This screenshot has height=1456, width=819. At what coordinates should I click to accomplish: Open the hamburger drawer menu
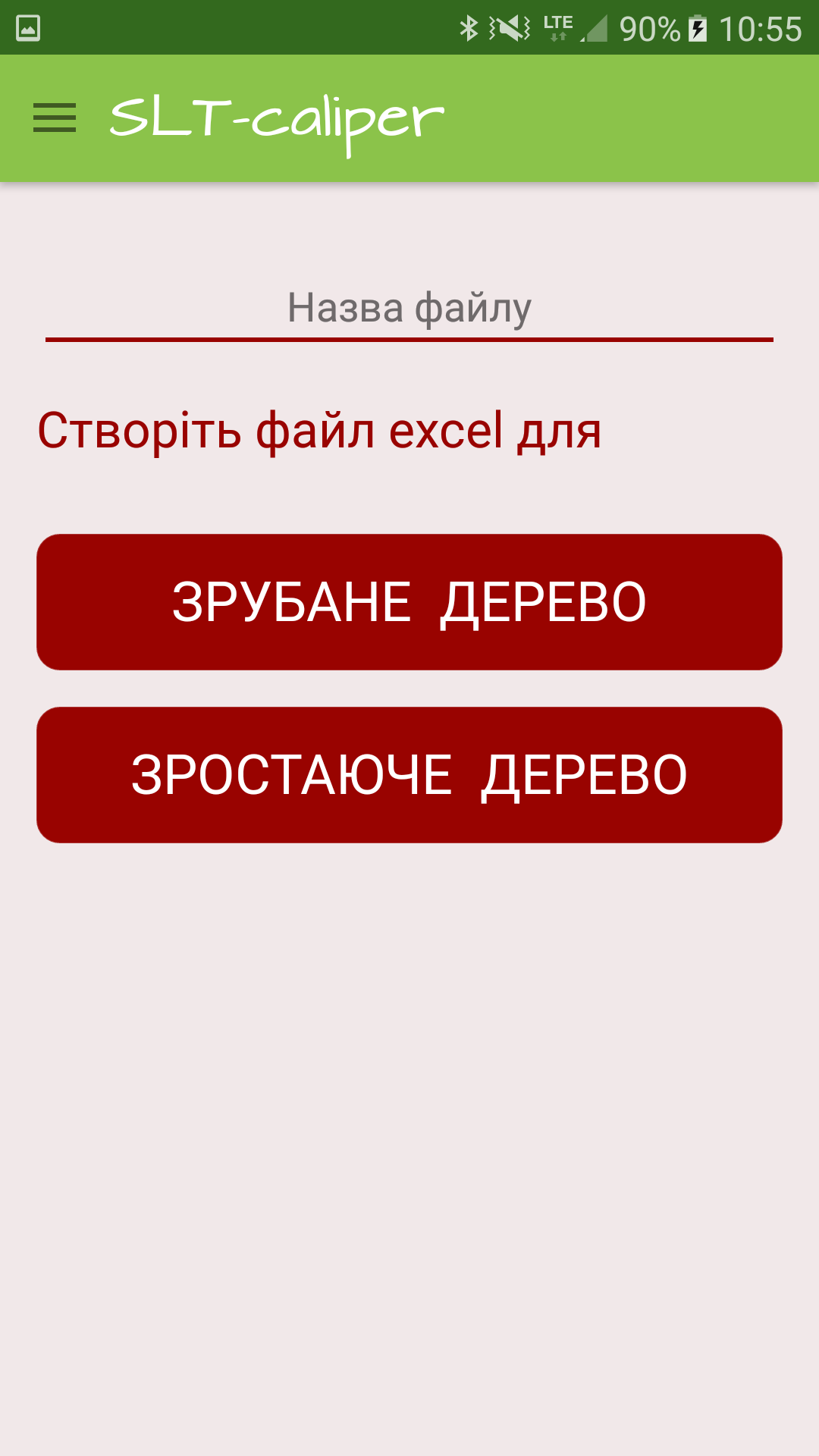click(55, 118)
